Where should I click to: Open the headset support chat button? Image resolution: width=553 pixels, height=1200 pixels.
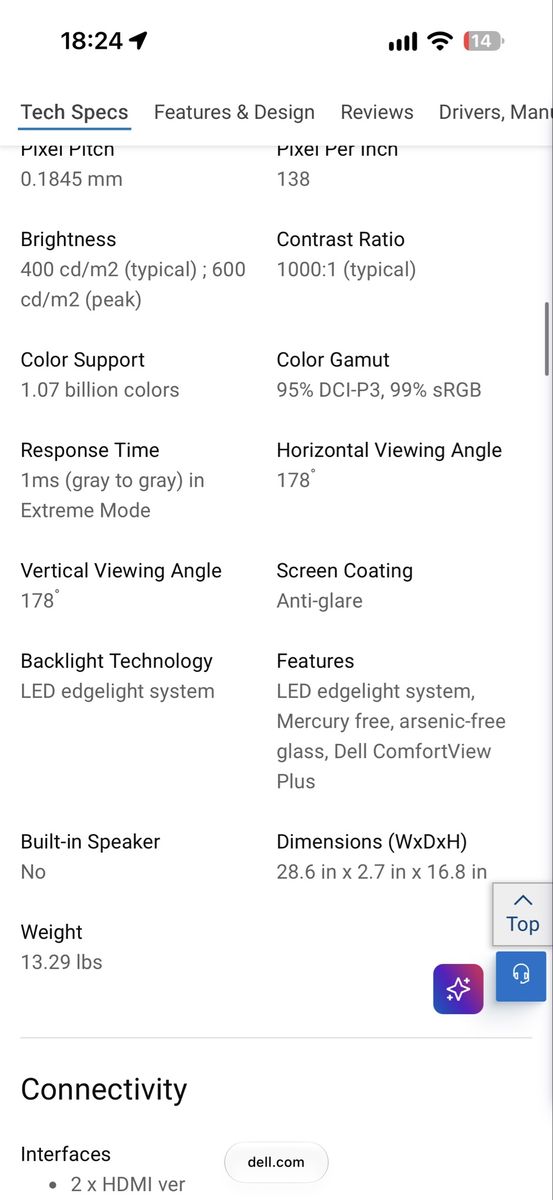(x=521, y=976)
